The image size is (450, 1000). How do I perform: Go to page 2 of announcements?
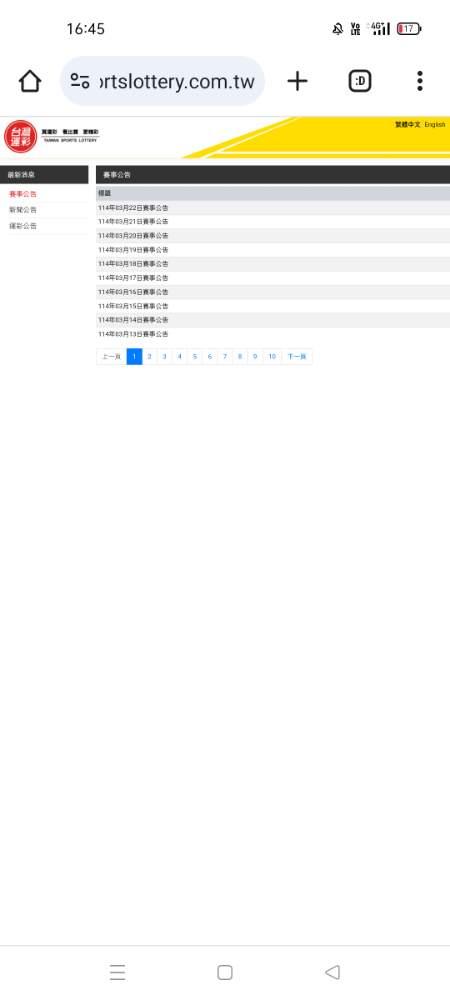point(149,357)
